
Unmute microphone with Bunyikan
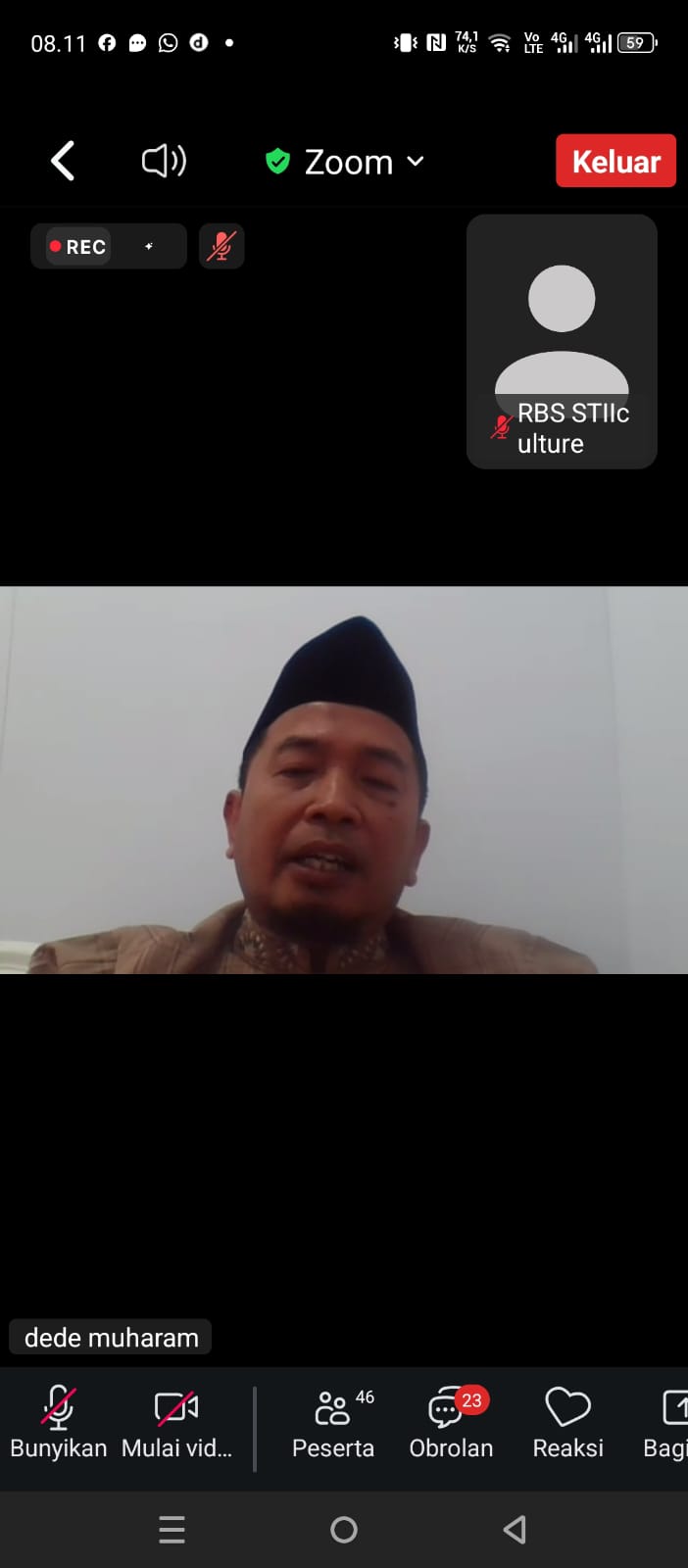(x=58, y=1423)
